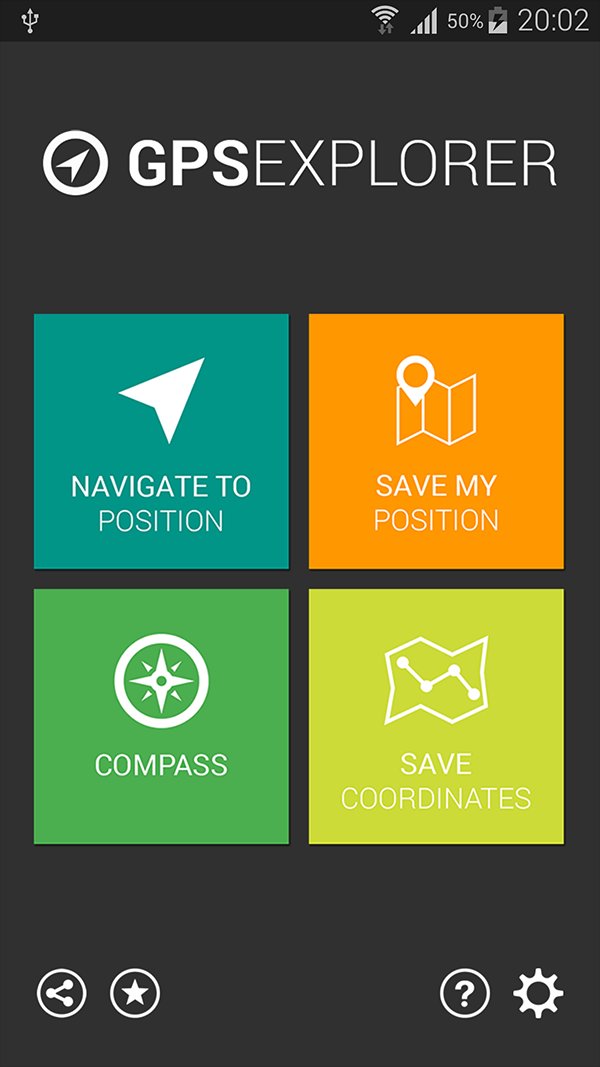The height and width of the screenshot is (1067, 600).
Task: Open the Save Coordinates tile
Action: pyautogui.click(x=436, y=716)
